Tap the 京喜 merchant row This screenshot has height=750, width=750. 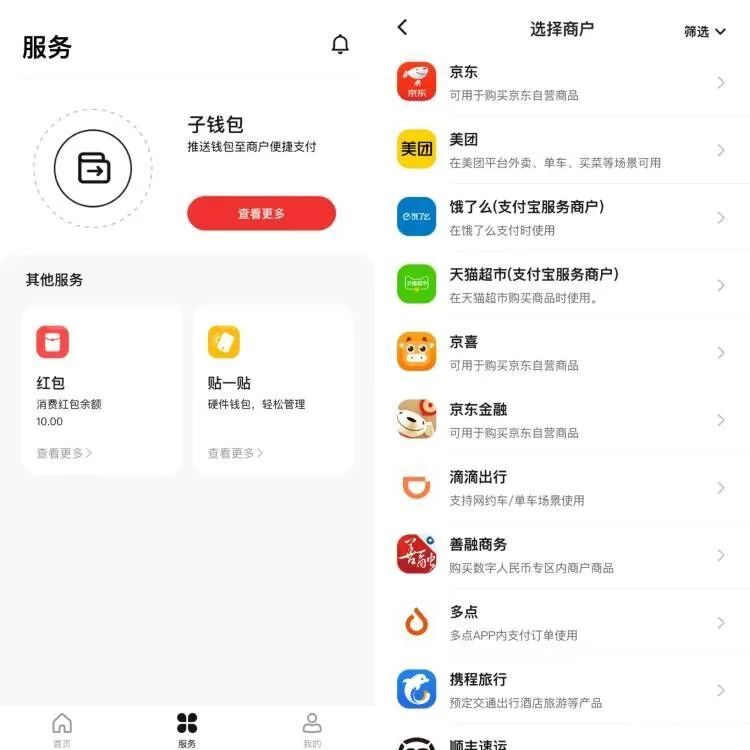(x=560, y=353)
